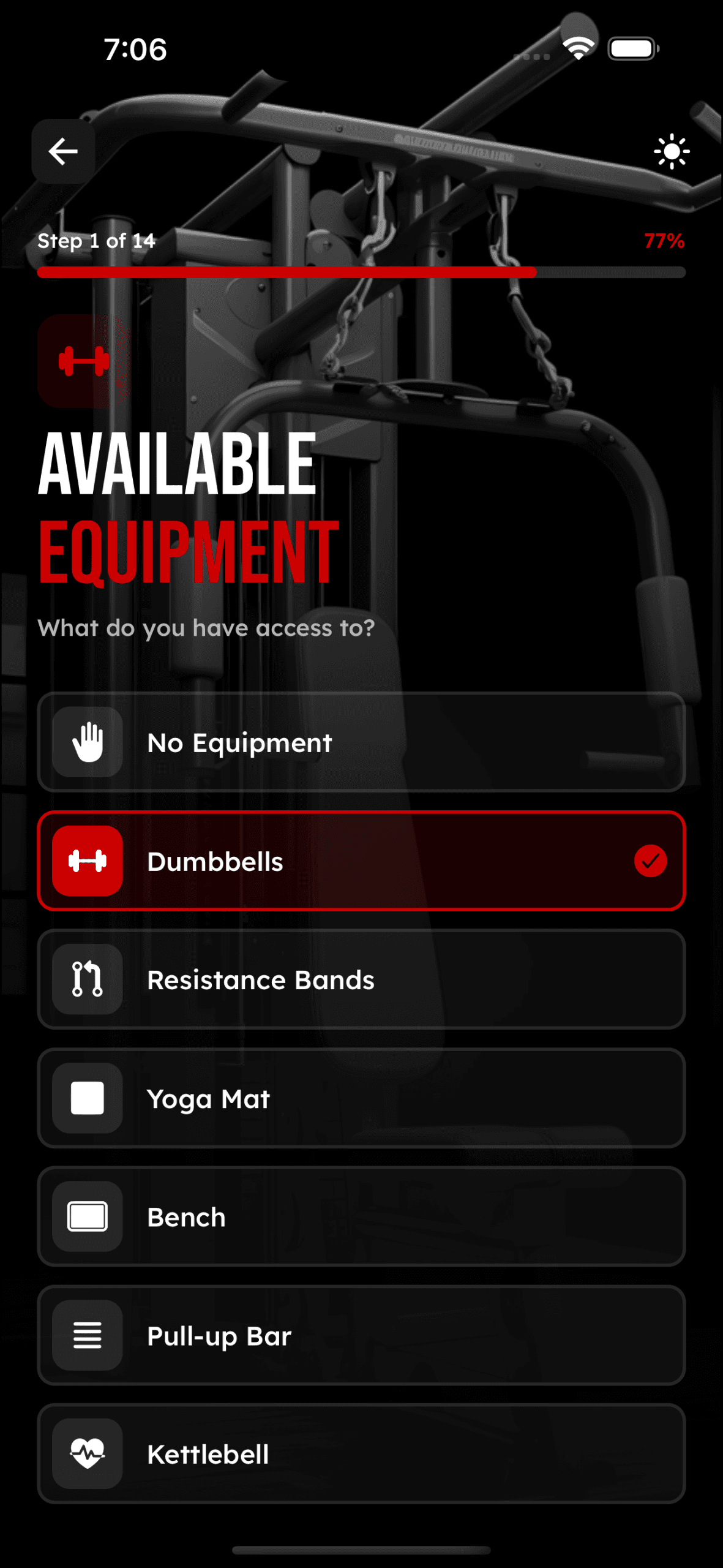723x1568 pixels.
Task: Choose Resistance Bands
Action: 361,979
